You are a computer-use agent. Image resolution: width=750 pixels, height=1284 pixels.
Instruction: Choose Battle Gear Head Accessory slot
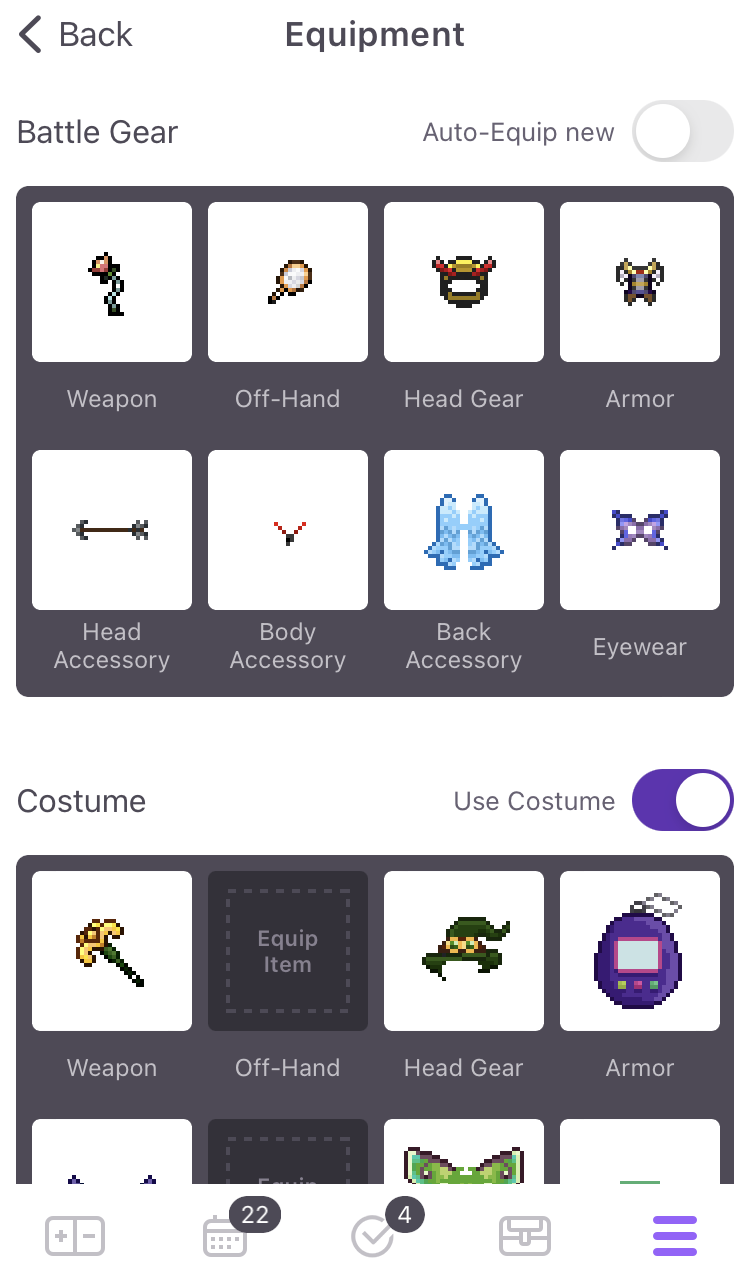click(x=112, y=530)
